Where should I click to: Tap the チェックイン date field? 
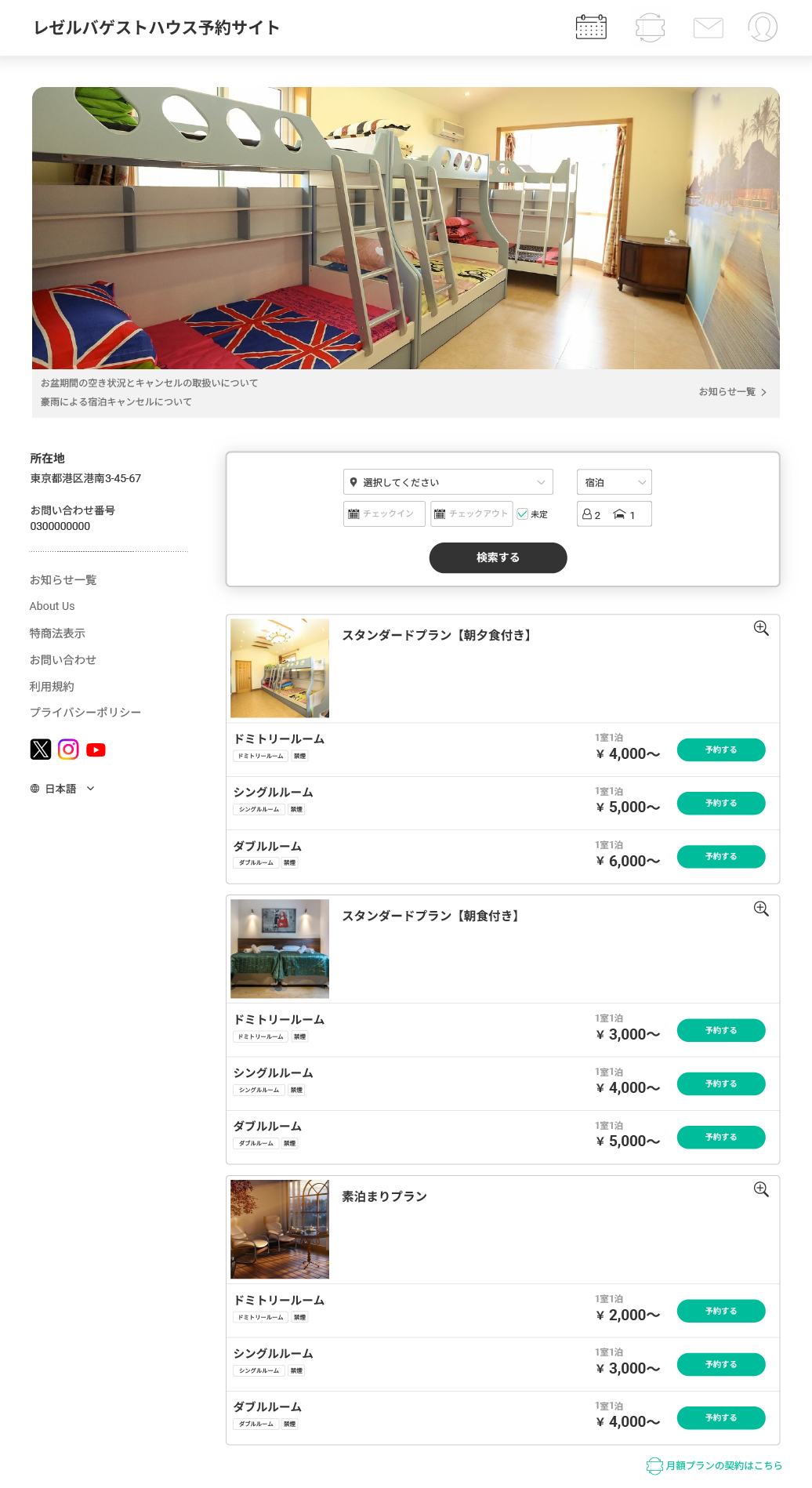point(384,514)
